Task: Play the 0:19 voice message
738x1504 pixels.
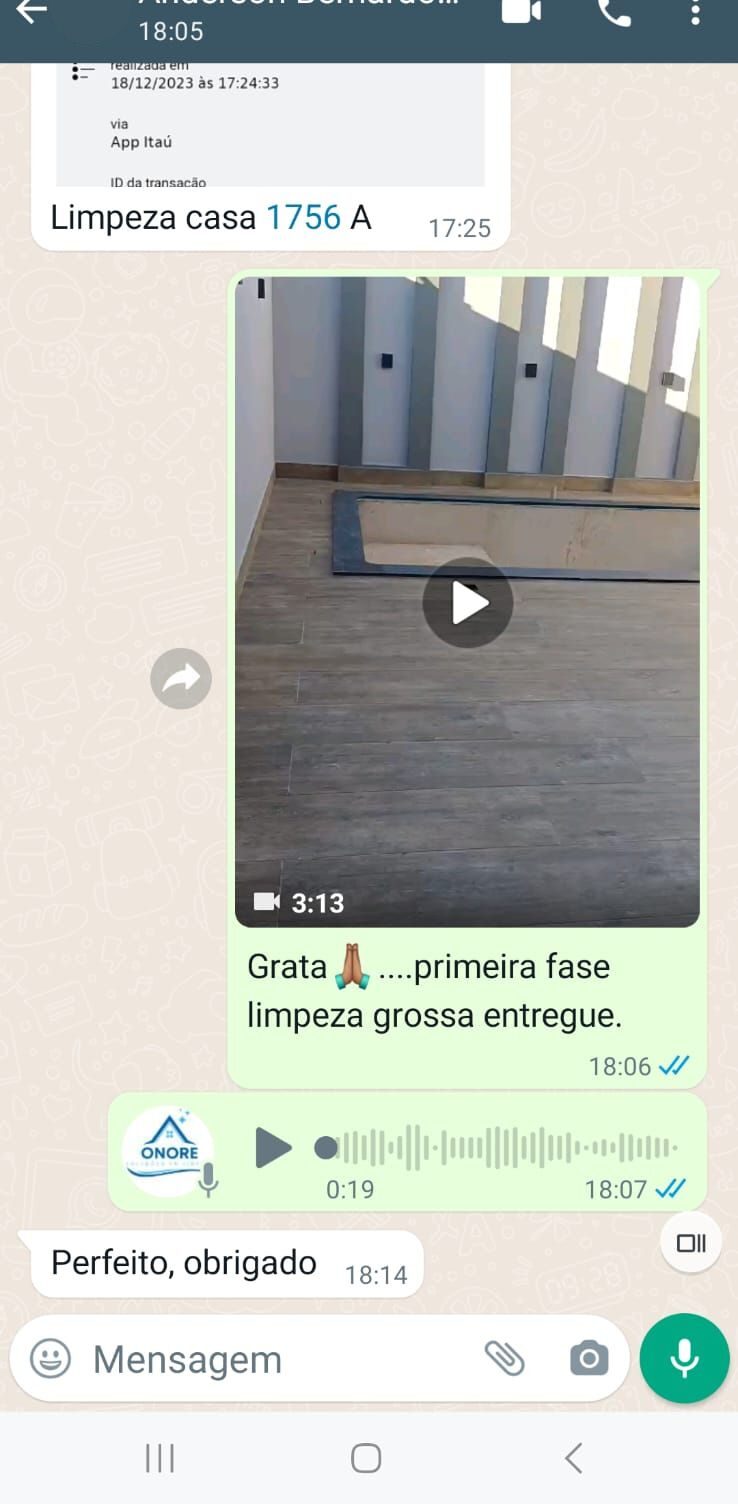Action: coord(273,1147)
